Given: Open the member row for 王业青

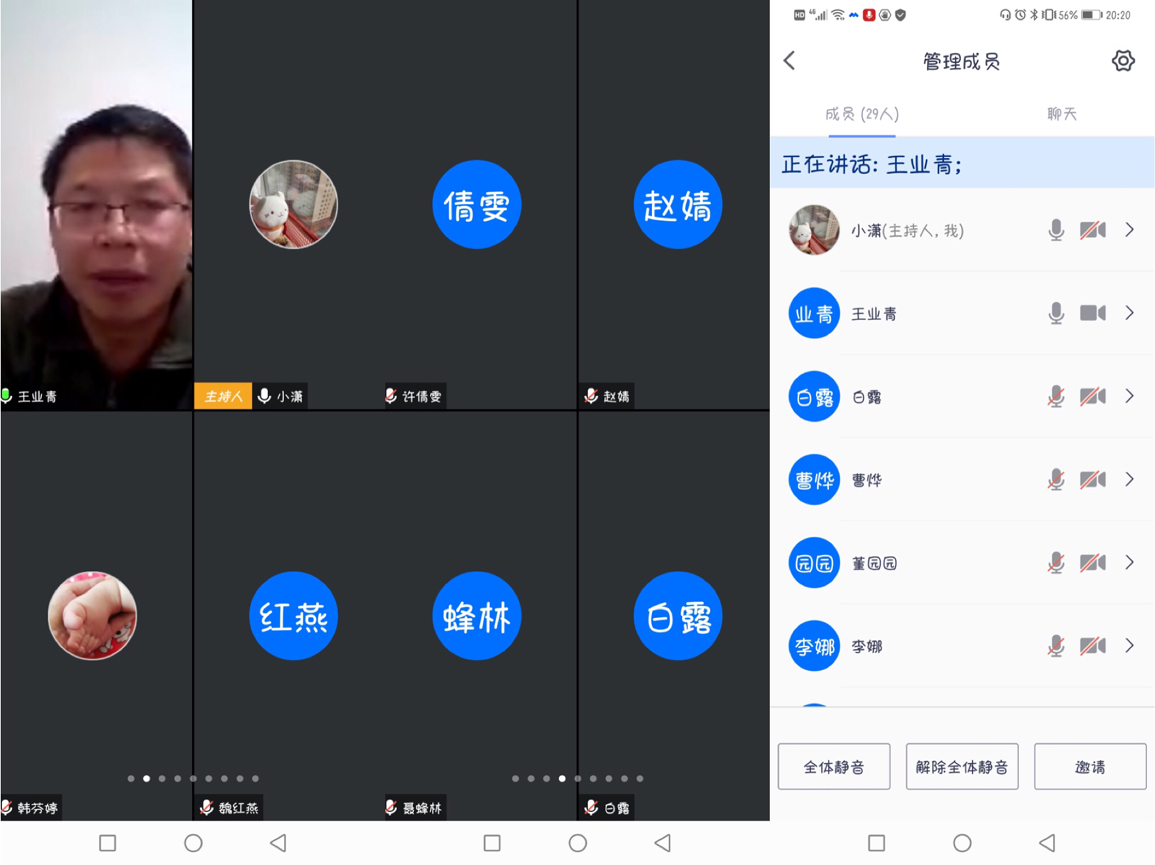Looking at the screenshot, I should (x=960, y=313).
